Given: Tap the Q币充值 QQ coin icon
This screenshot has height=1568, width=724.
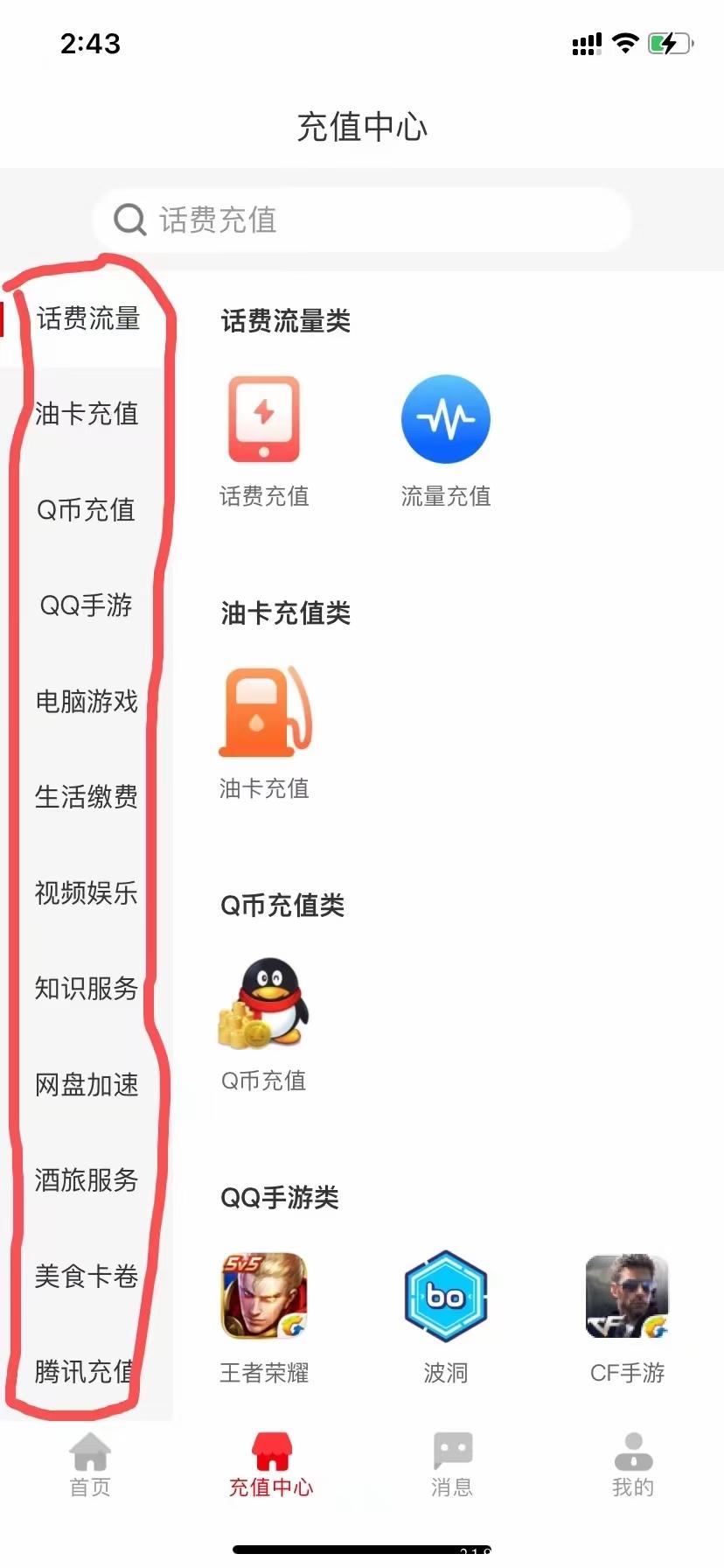Looking at the screenshot, I should pyautogui.click(x=264, y=1003).
